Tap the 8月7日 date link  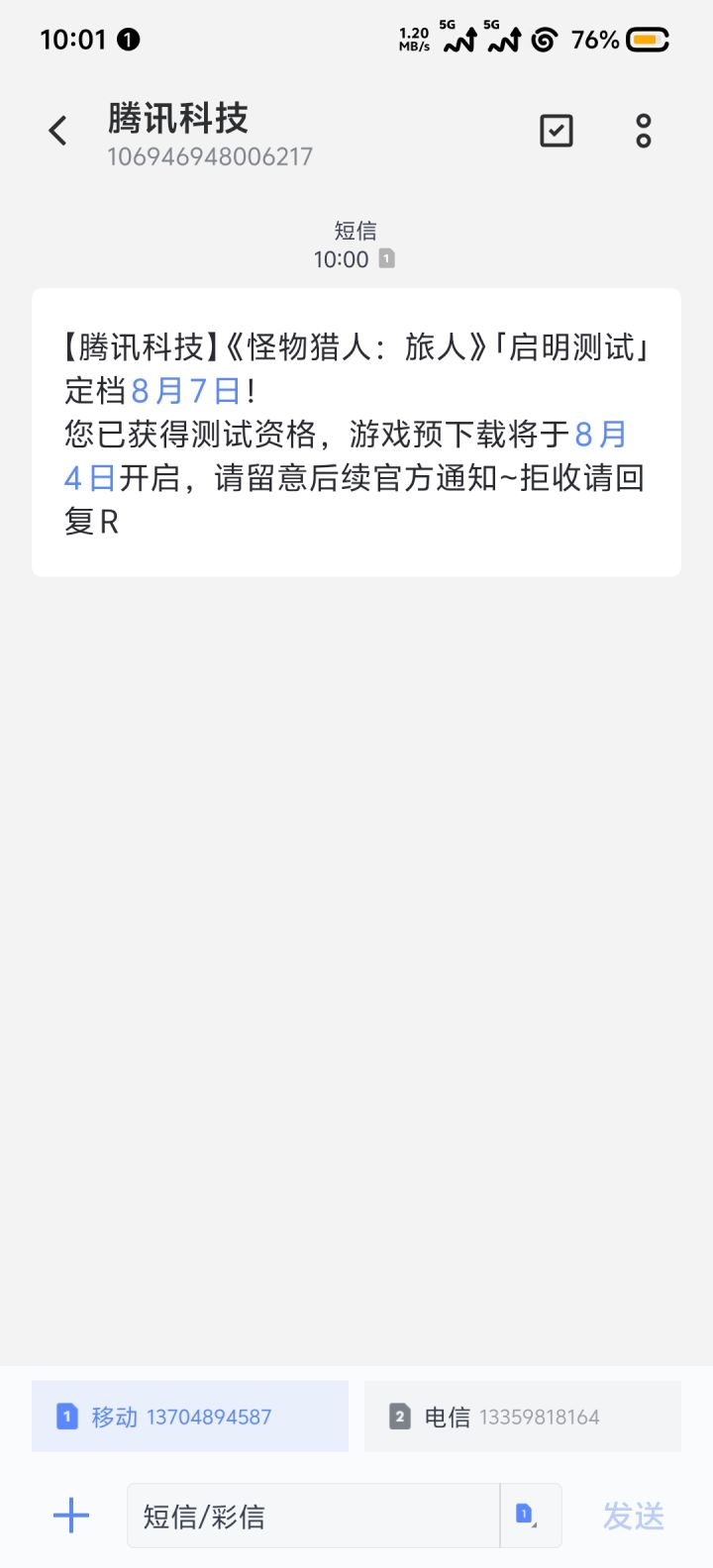click(x=186, y=391)
